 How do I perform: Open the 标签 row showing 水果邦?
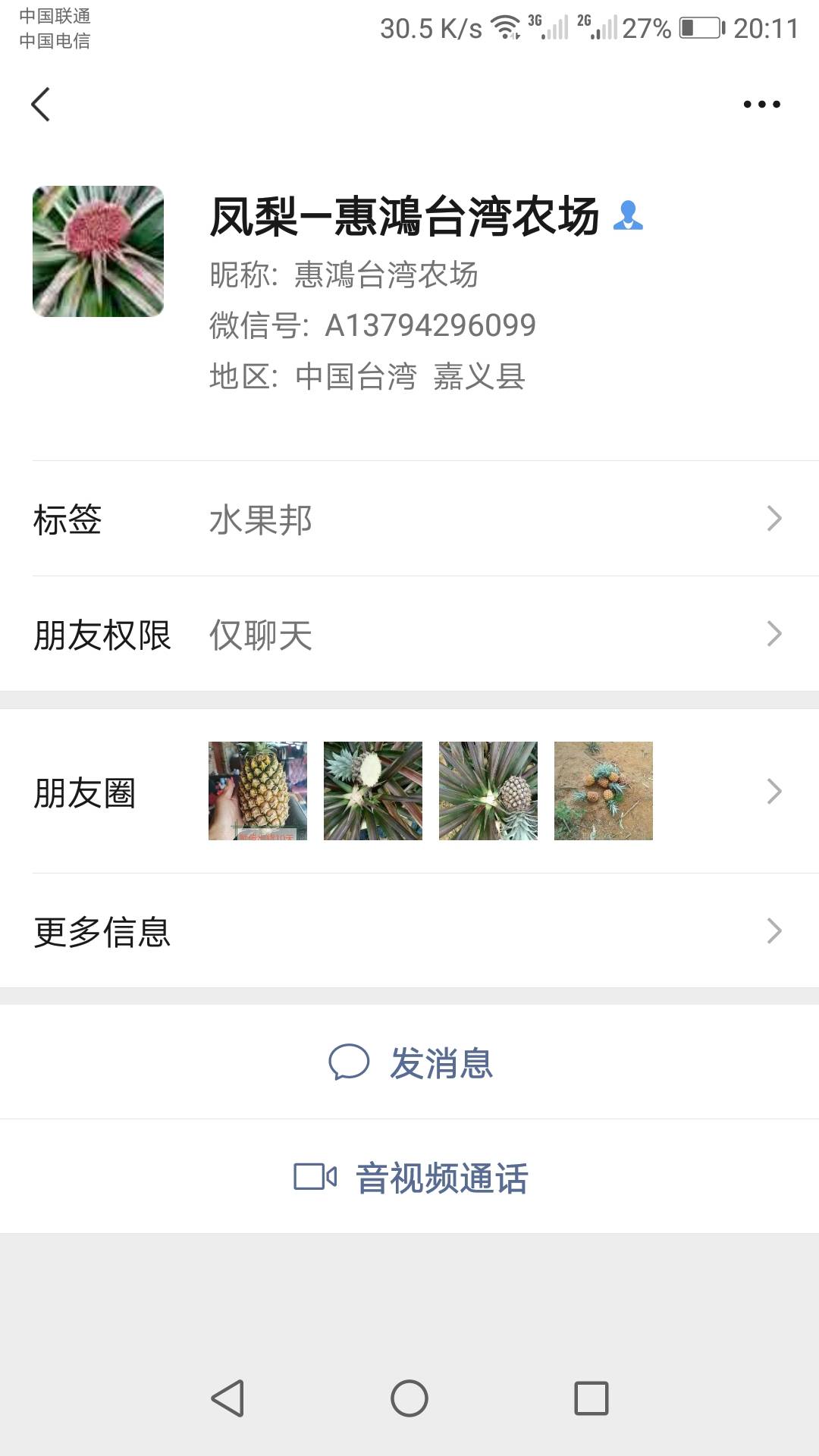click(409, 519)
